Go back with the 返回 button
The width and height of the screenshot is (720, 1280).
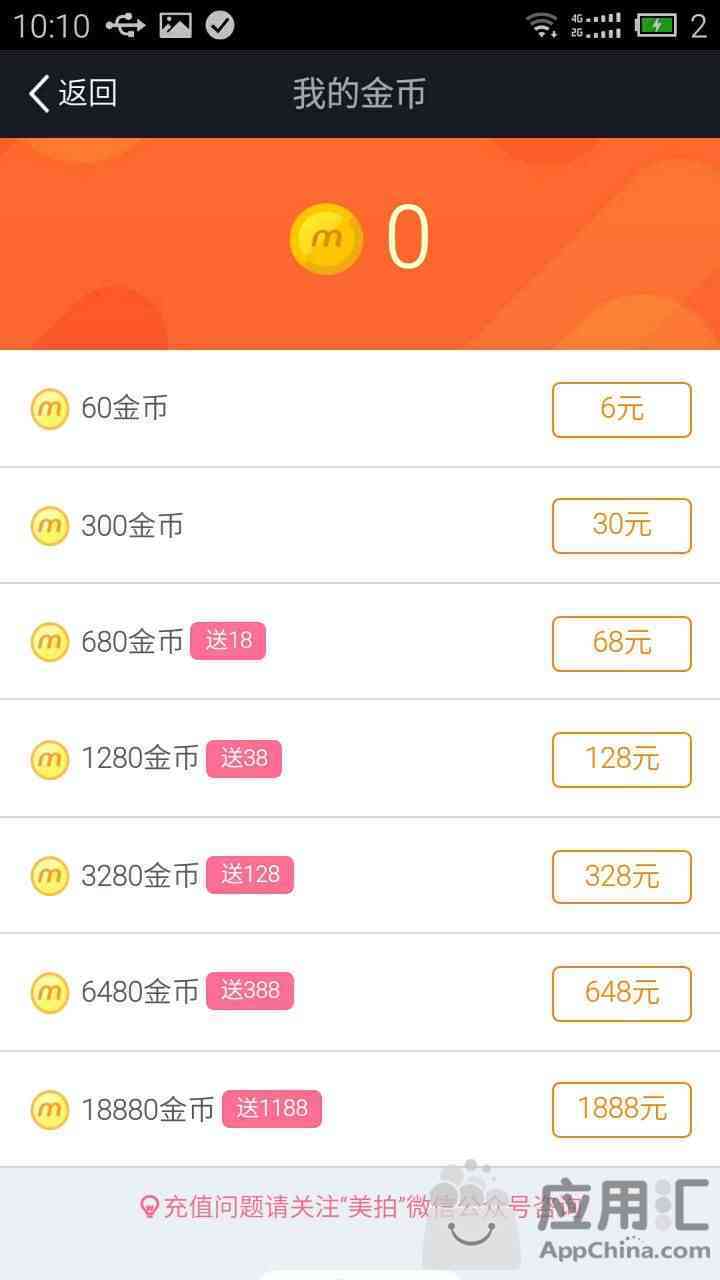tap(73, 94)
